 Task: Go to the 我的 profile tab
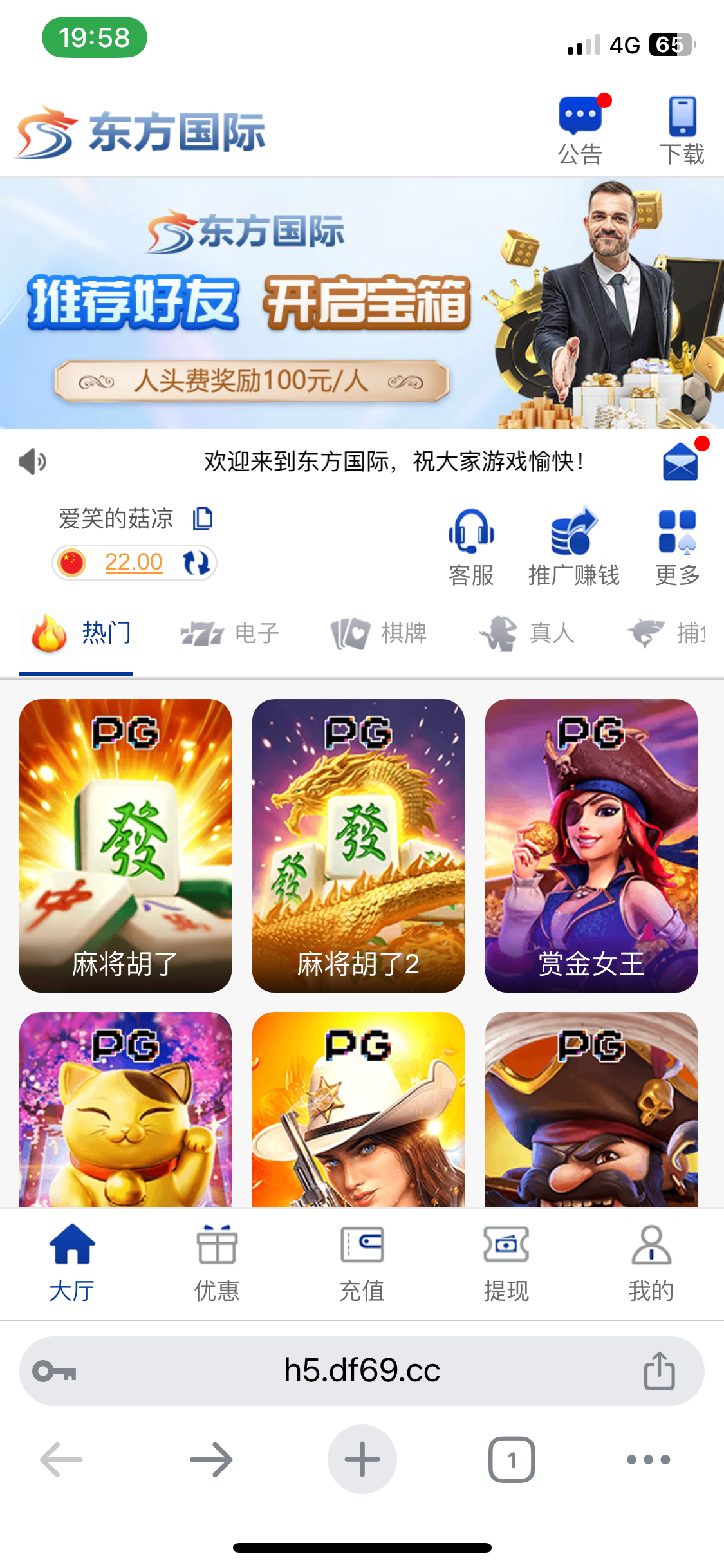click(x=651, y=1263)
